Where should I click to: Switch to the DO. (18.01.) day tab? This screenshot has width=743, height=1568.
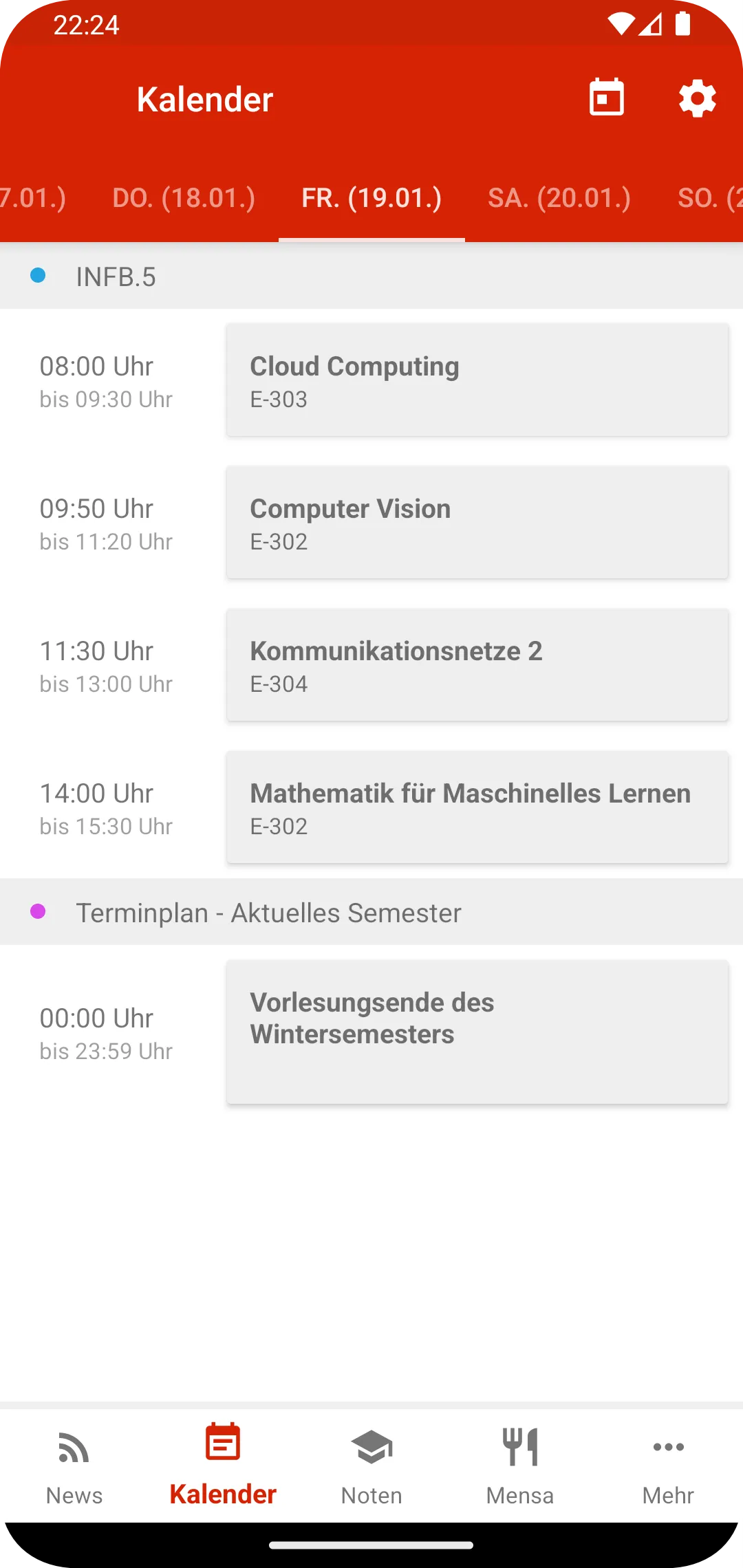(x=184, y=198)
